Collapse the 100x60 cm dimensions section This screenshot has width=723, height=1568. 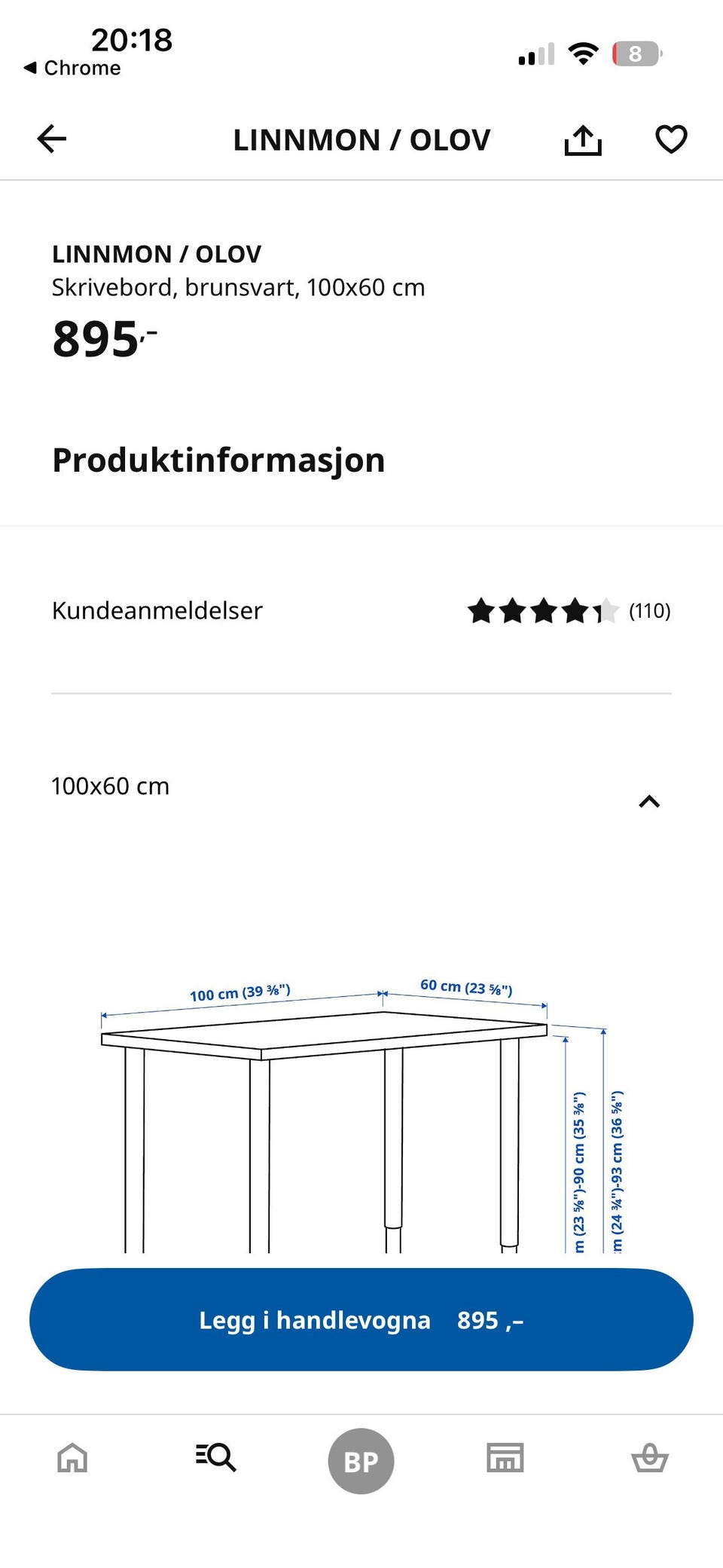(x=650, y=801)
